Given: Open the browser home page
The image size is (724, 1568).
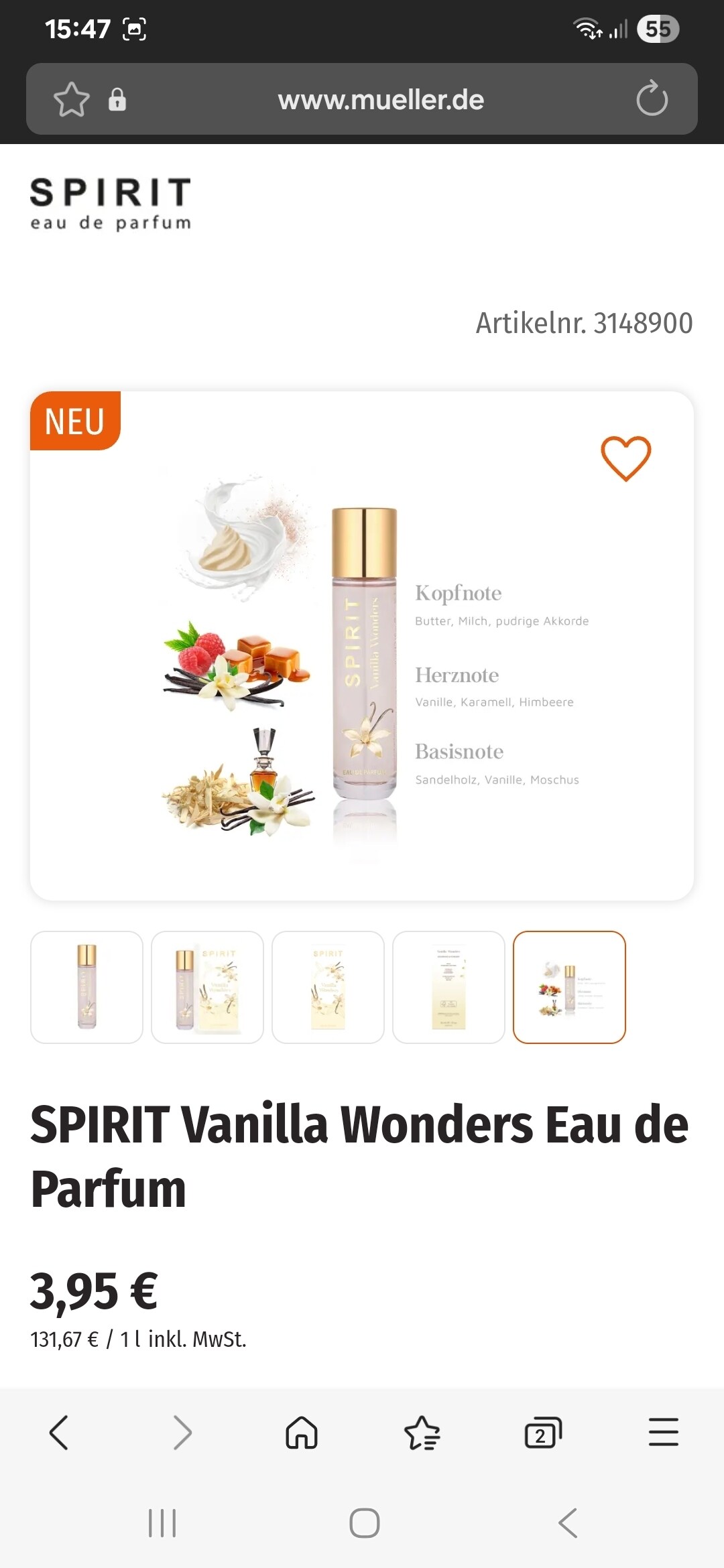Looking at the screenshot, I should (x=302, y=1433).
